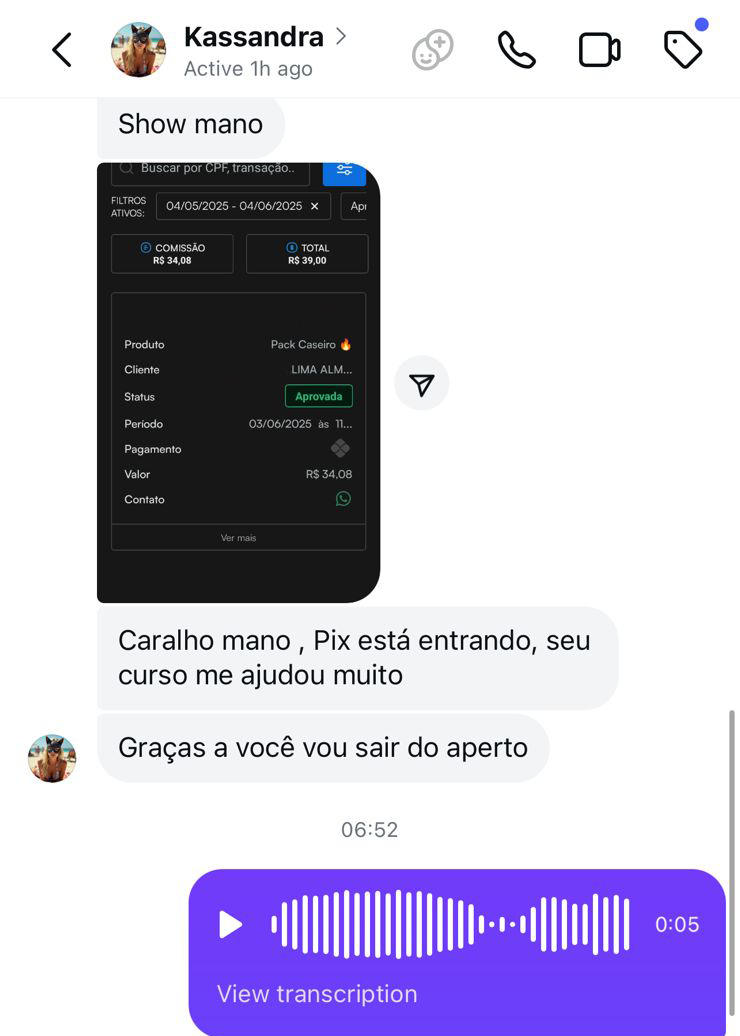The width and height of the screenshot is (740, 1036).
Task: Expand the chevron next to Kassandra's name
Action: (340, 36)
